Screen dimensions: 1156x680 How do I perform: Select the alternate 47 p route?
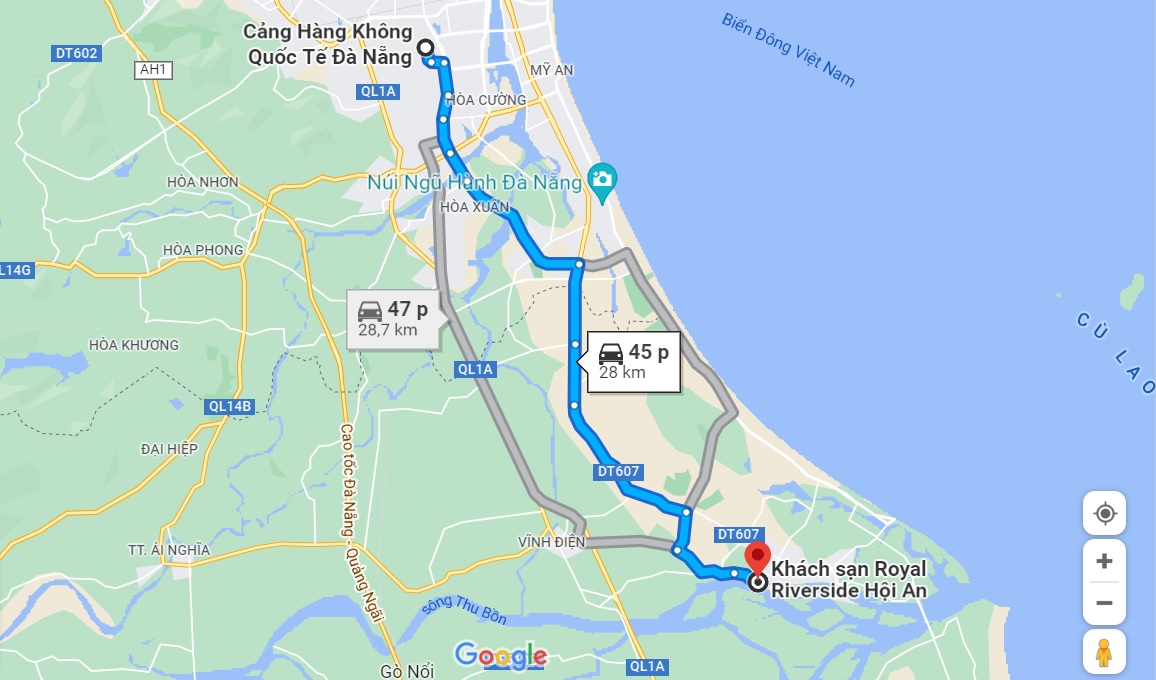click(394, 319)
